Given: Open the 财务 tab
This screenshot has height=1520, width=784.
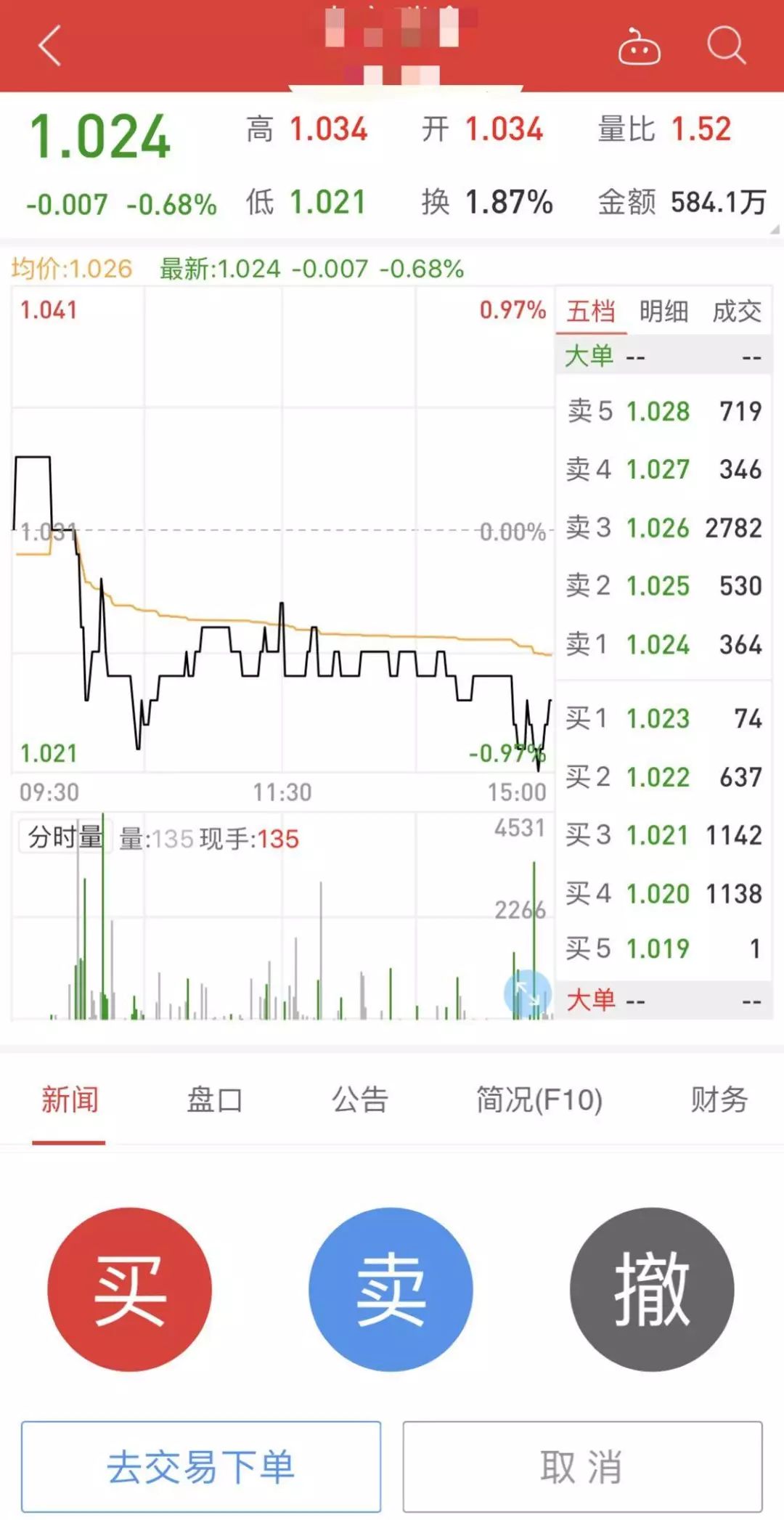Looking at the screenshot, I should 719,1100.
